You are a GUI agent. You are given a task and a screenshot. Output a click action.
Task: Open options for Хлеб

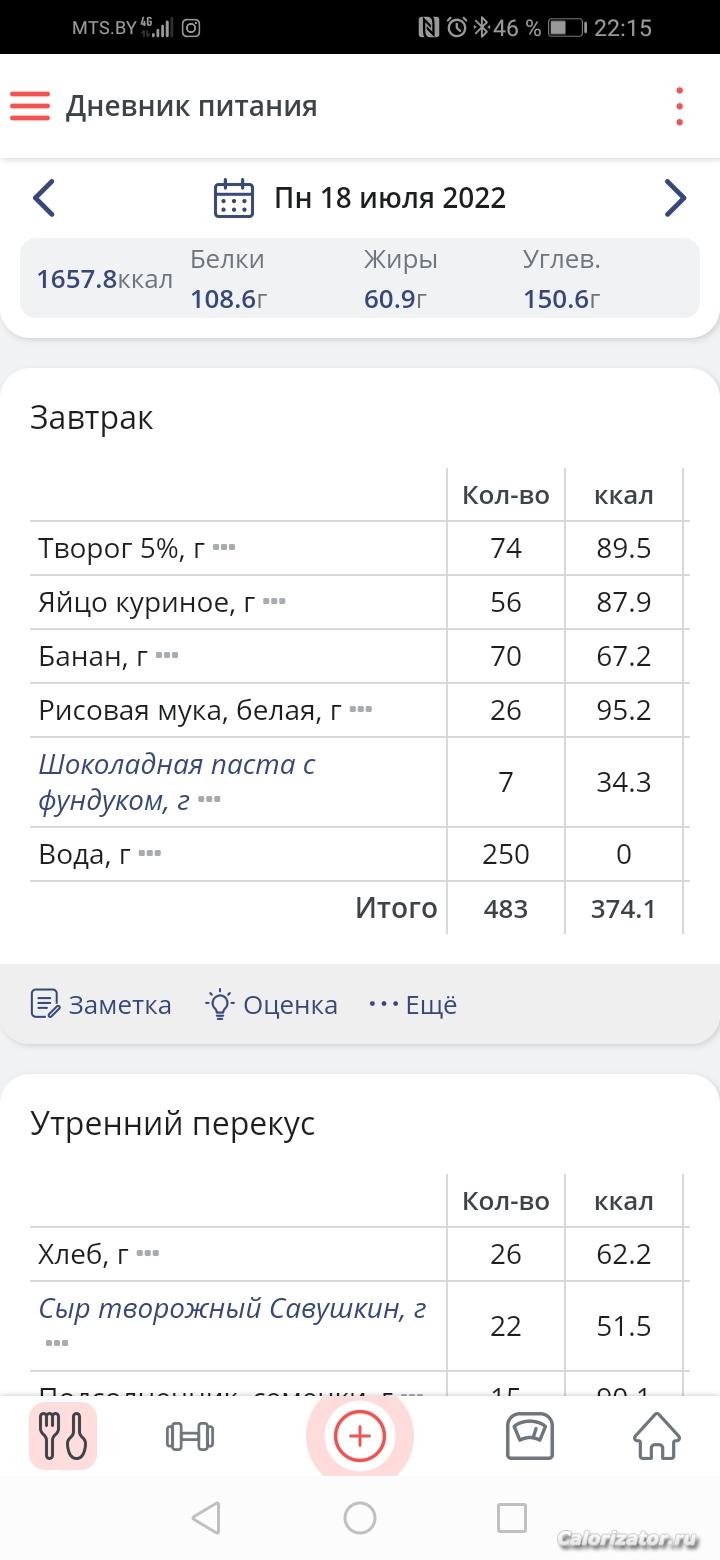(x=148, y=1254)
